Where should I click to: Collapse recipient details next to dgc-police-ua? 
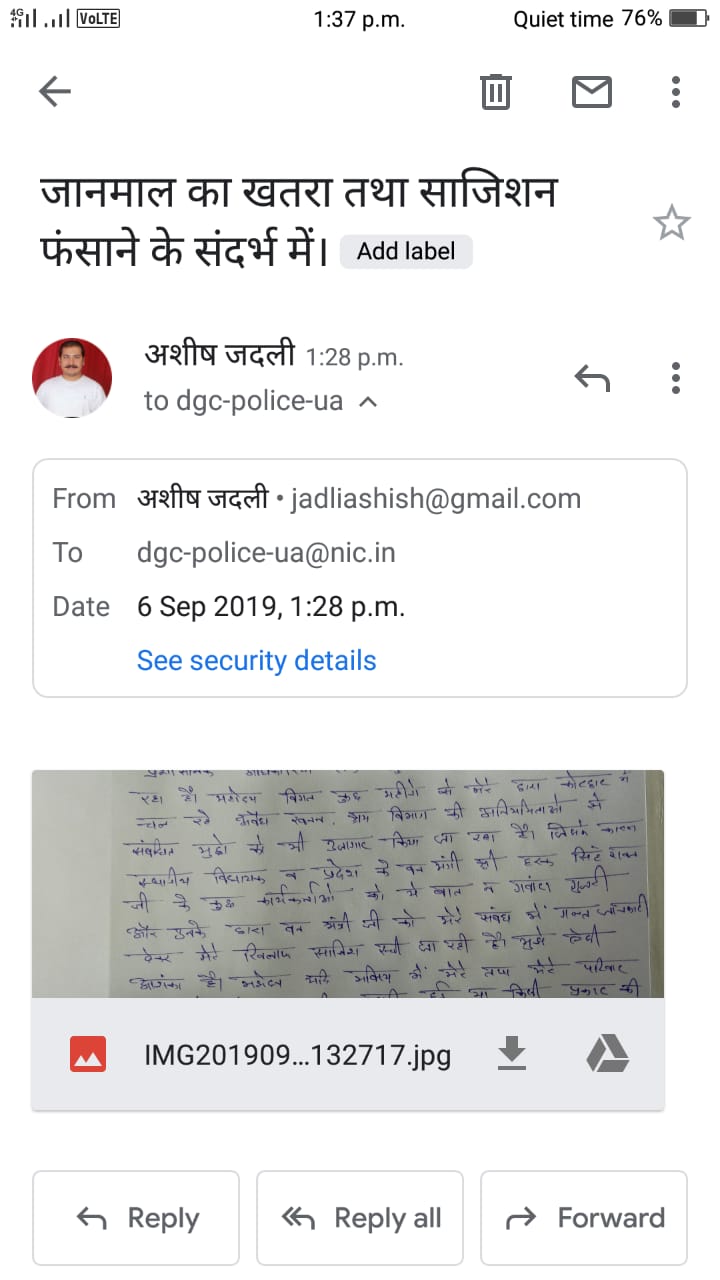point(368,402)
